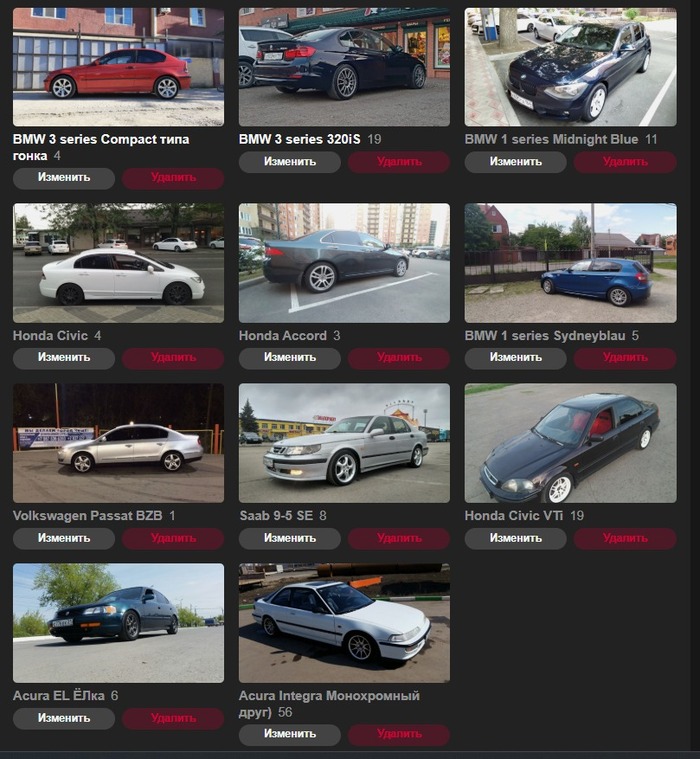Tap Изменить under BMW 3 series Compact
This screenshot has height=759, width=700.
click(64, 178)
